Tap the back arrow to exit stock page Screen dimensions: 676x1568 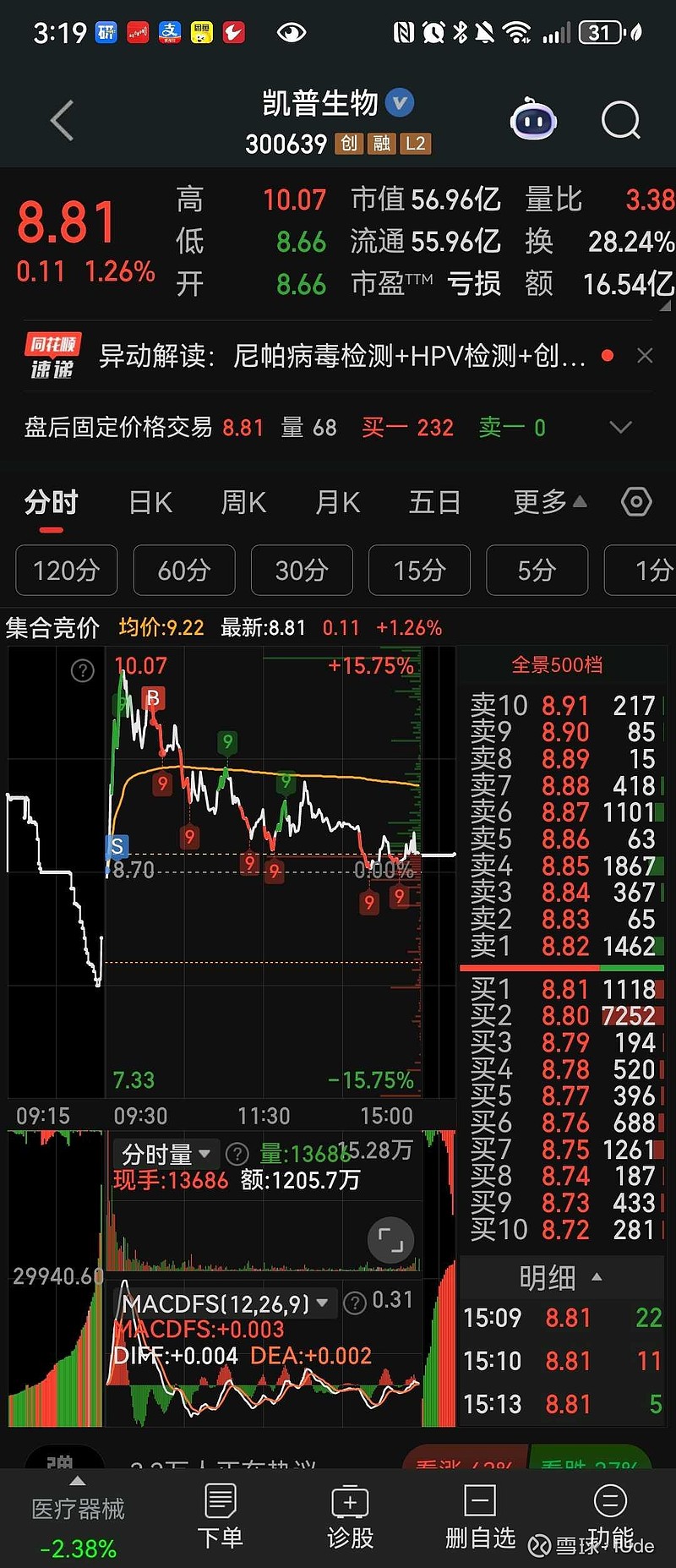click(x=61, y=120)
